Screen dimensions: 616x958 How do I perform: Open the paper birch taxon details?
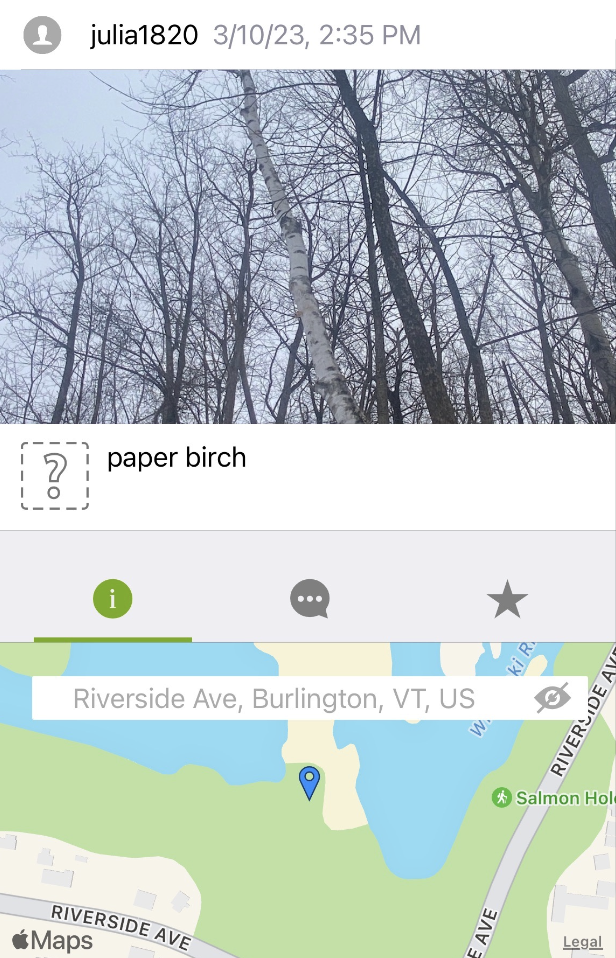click(x=176, y=458)
